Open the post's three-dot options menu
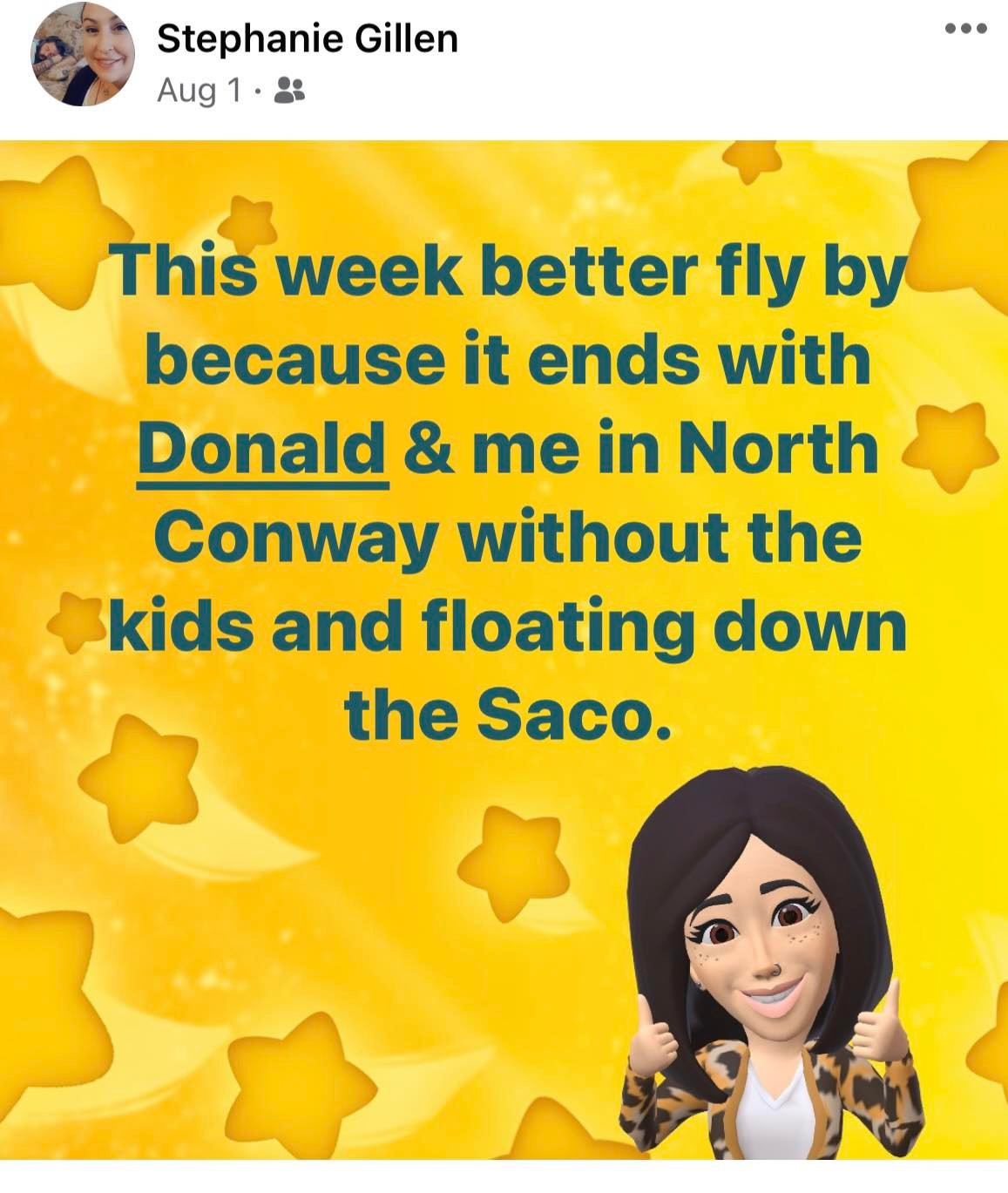 966,29
